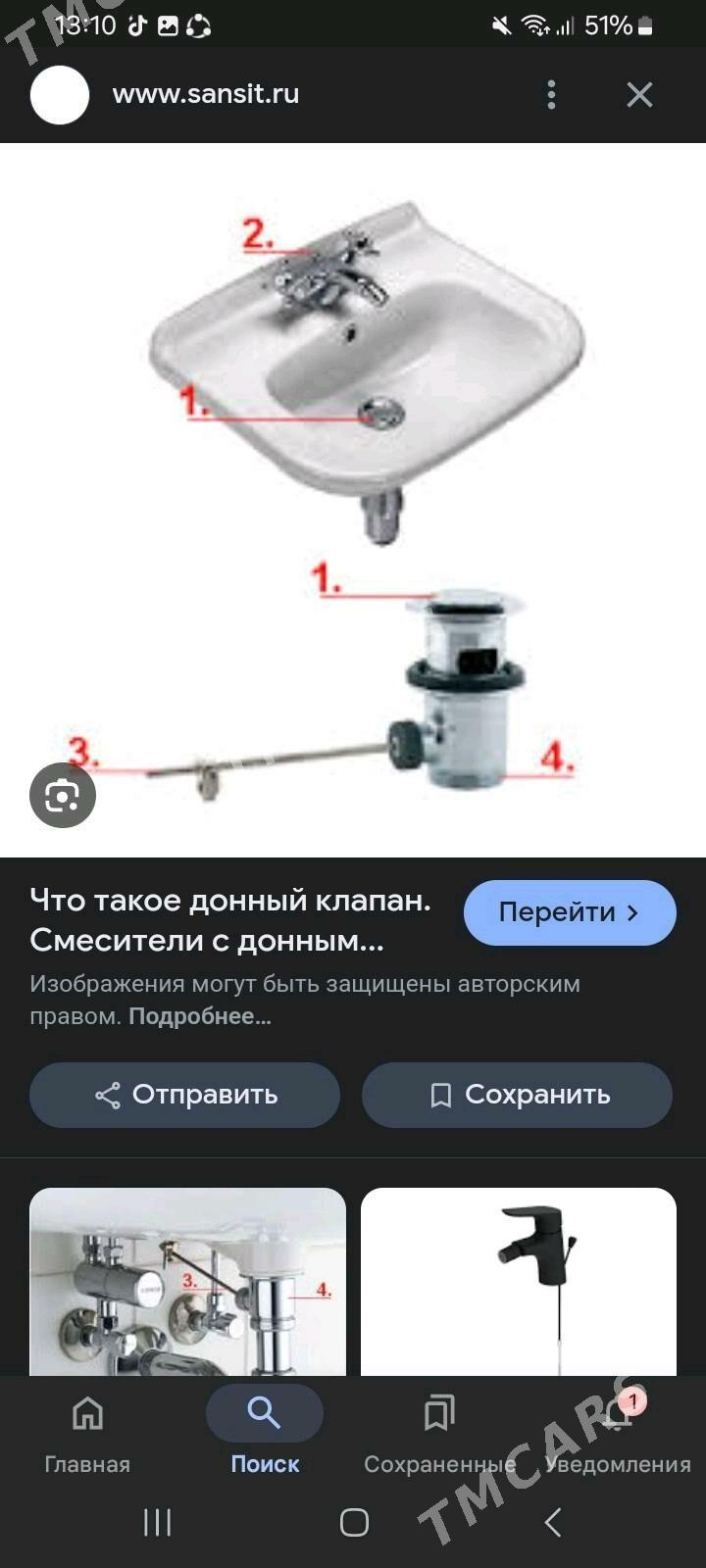Open the Уведомления tab
This screenshot has height=1568, width=706.
[x=618, y=1434]
